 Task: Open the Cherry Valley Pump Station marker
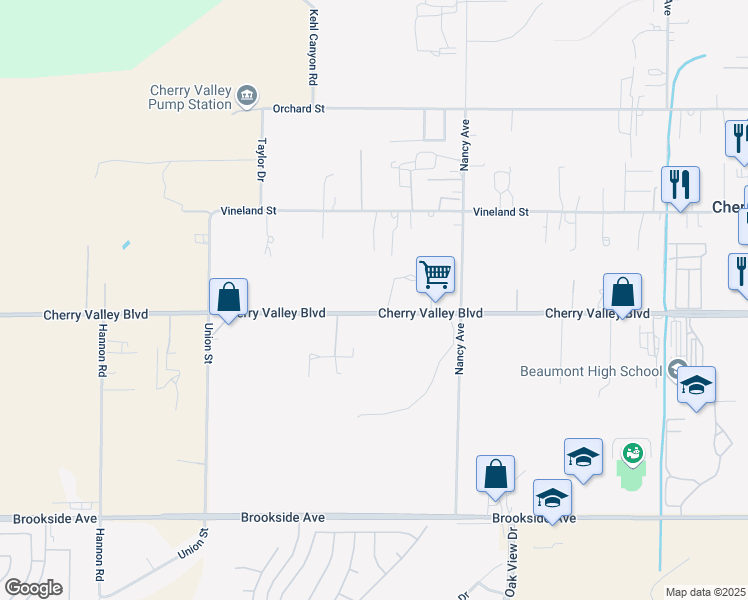(246, 97)
